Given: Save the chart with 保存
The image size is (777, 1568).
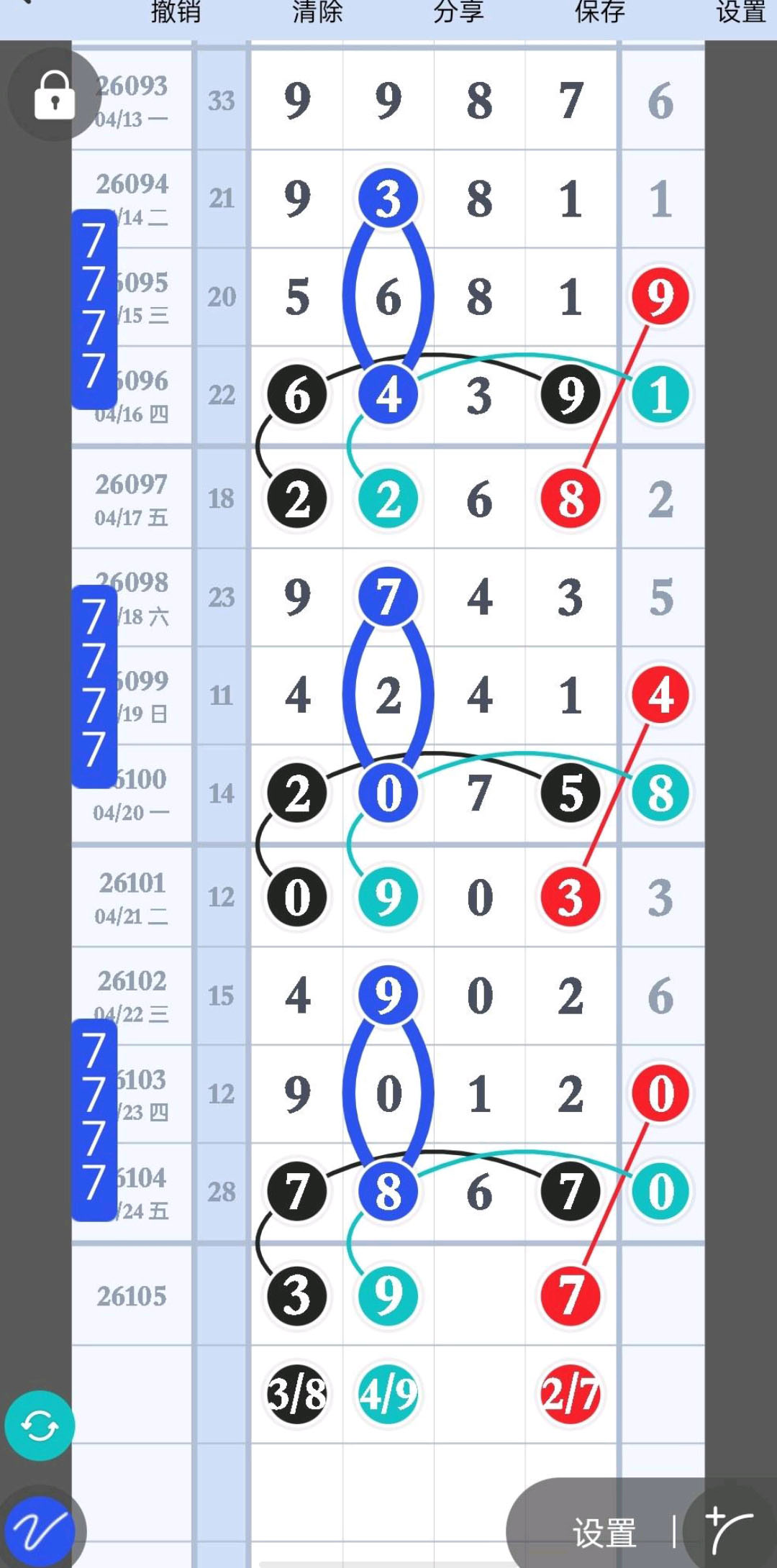Looking at the screenshot, I should pos(599,12).
